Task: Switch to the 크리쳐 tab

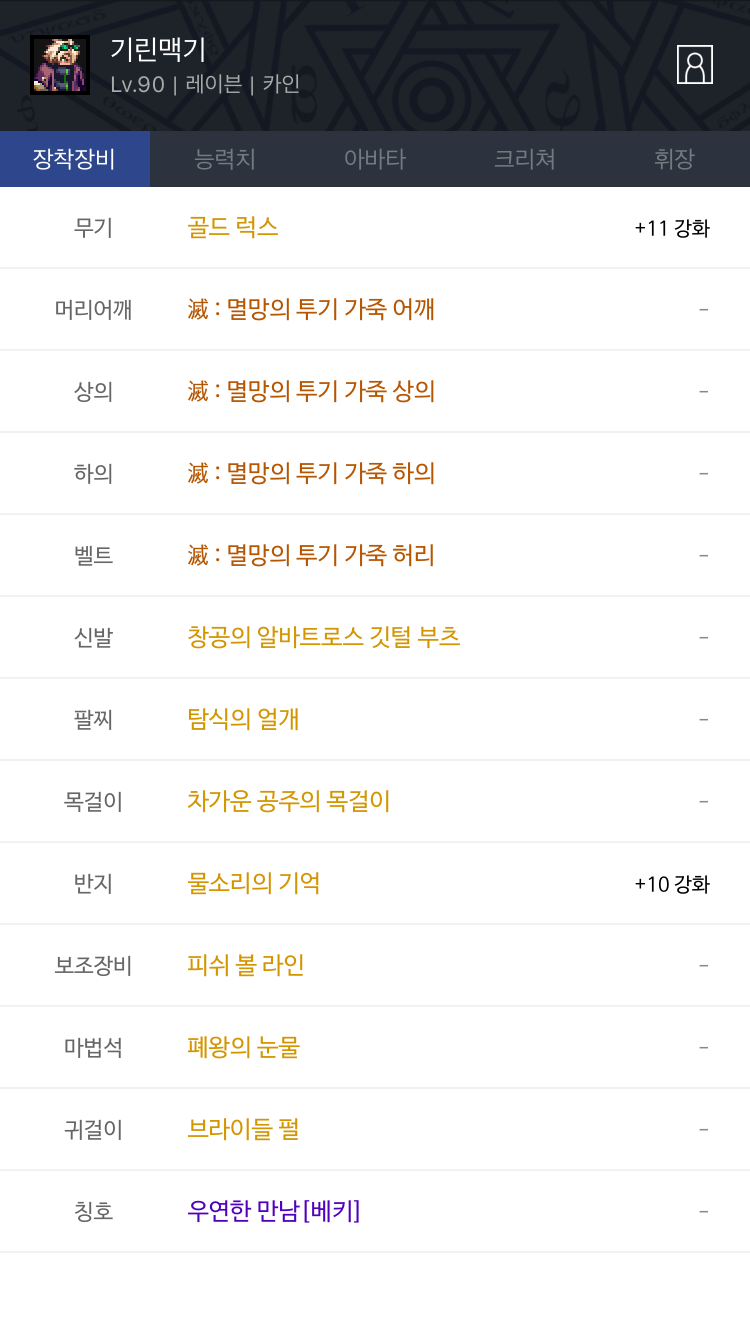Action: [525, 159]
